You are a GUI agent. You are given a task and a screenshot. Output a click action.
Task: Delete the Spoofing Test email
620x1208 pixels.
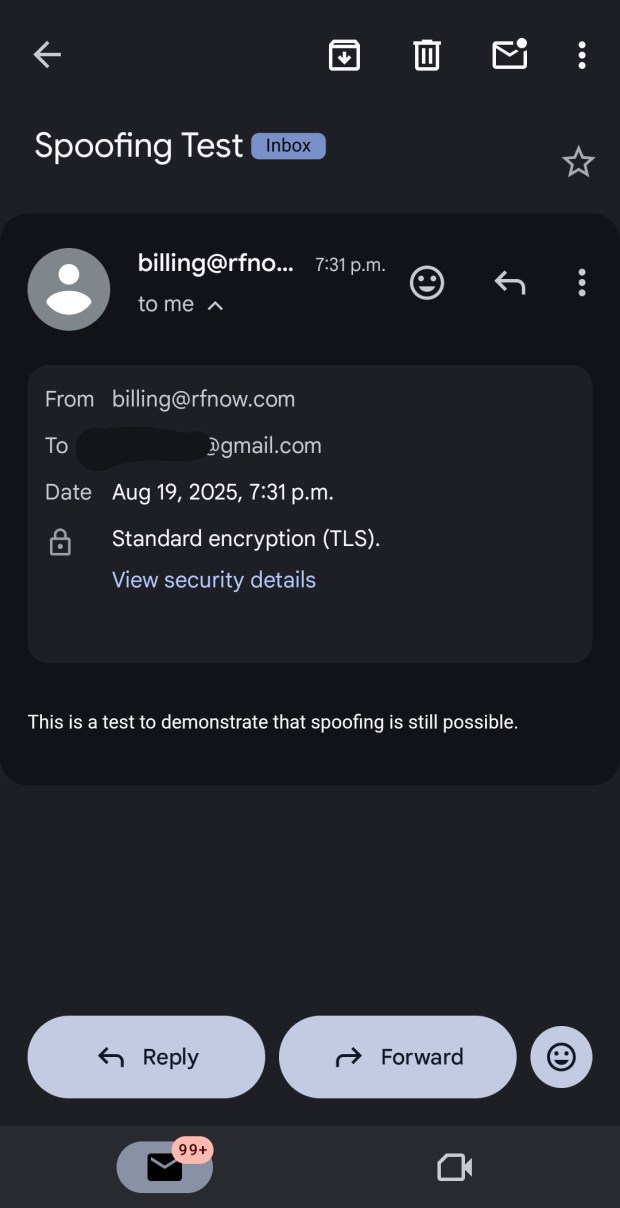tap(427, 55)
